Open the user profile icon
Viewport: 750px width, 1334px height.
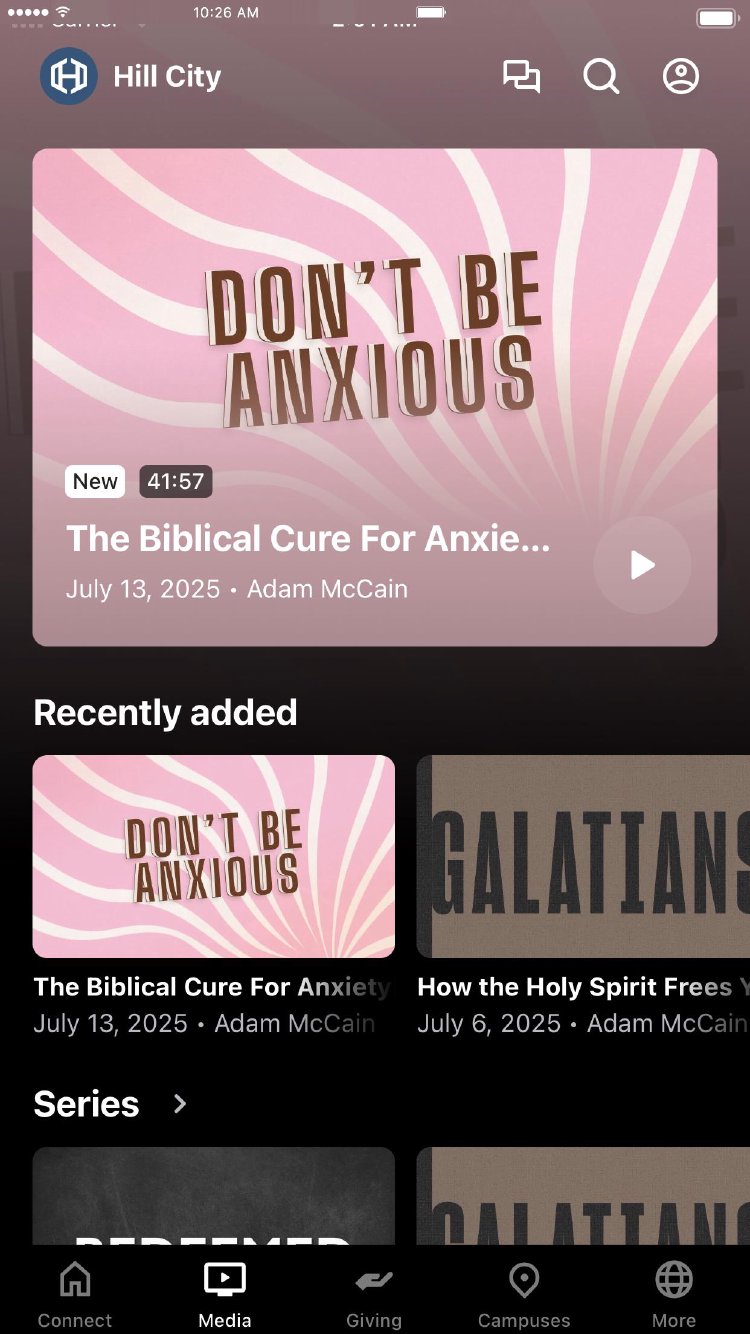pos(681,77)
